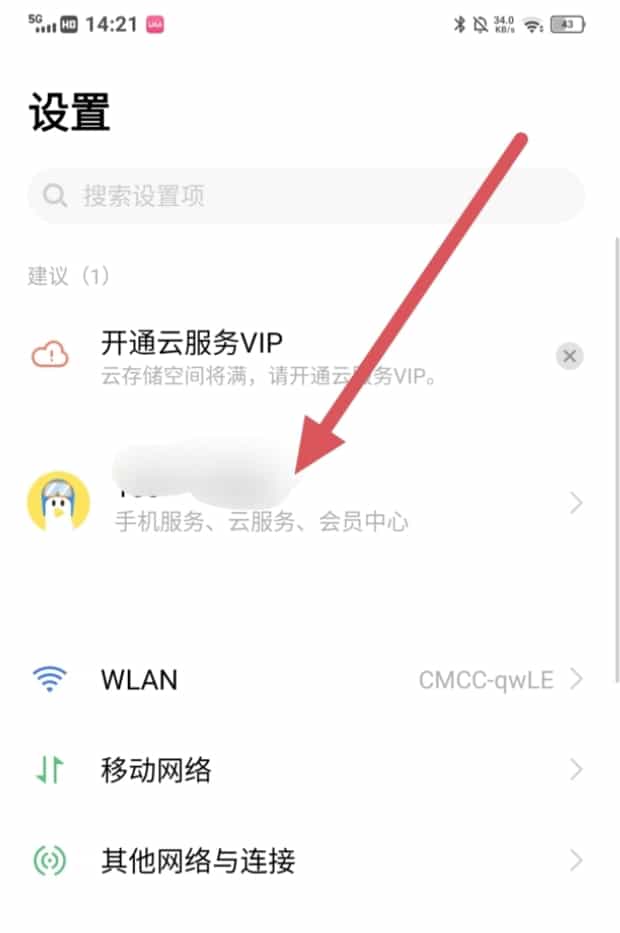This screenshot has height=933, width=620.
Task: Open WLAN settings
Action: (x=300, y=680)
